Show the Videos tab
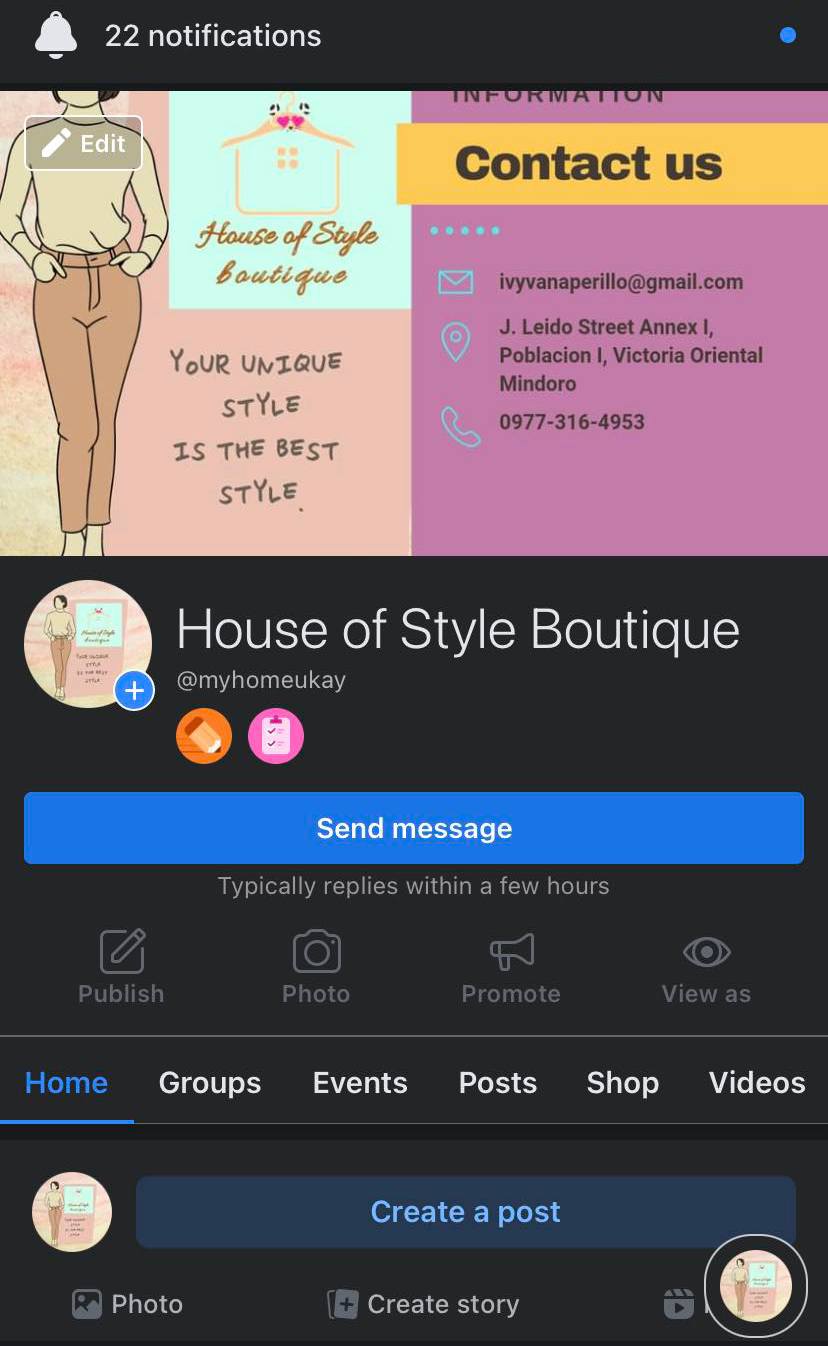The height and width of the screenshot is (1346, 828). coord(757,1083)
